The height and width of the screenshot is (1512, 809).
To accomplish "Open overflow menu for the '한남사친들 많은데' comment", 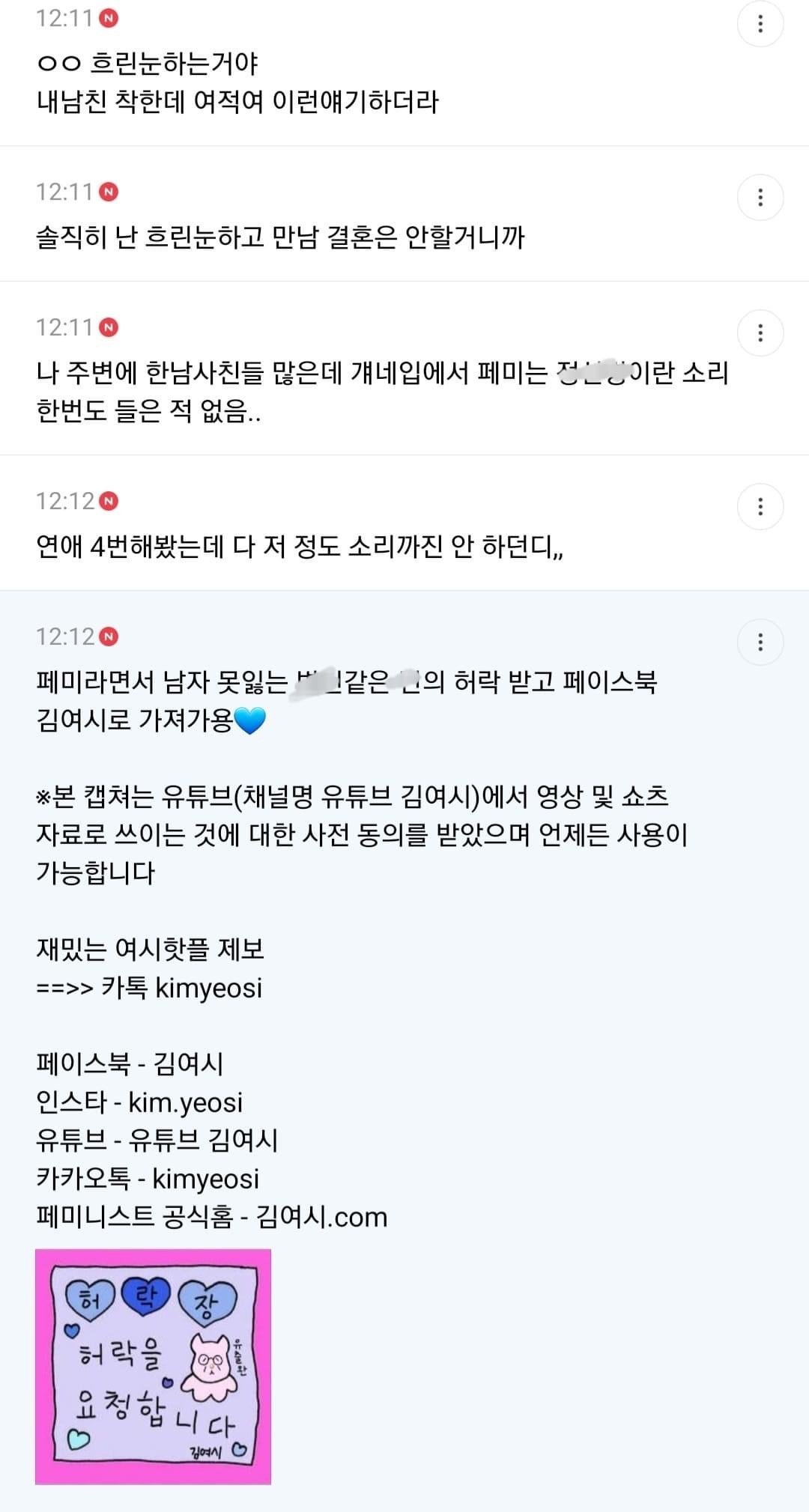I will 760,333.
